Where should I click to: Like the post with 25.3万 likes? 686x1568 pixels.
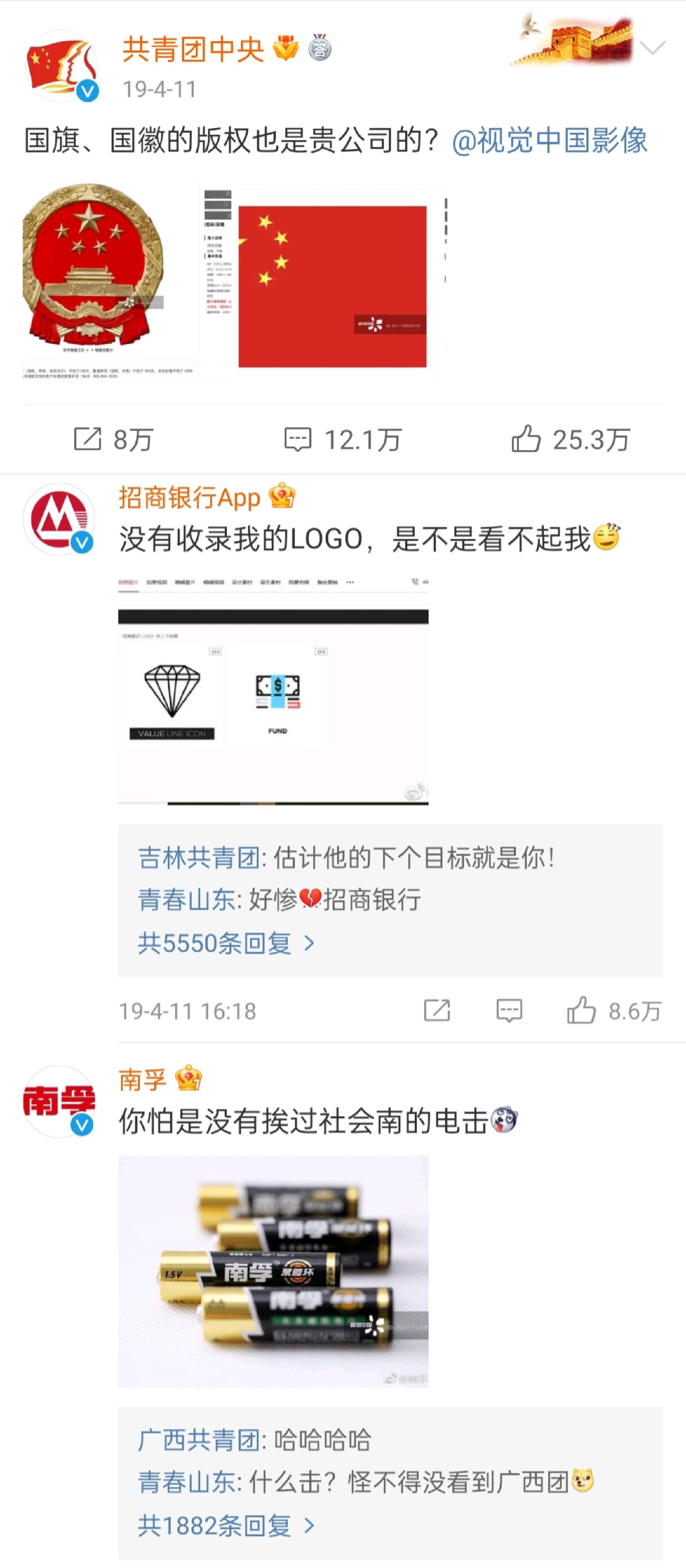point(571,440)
